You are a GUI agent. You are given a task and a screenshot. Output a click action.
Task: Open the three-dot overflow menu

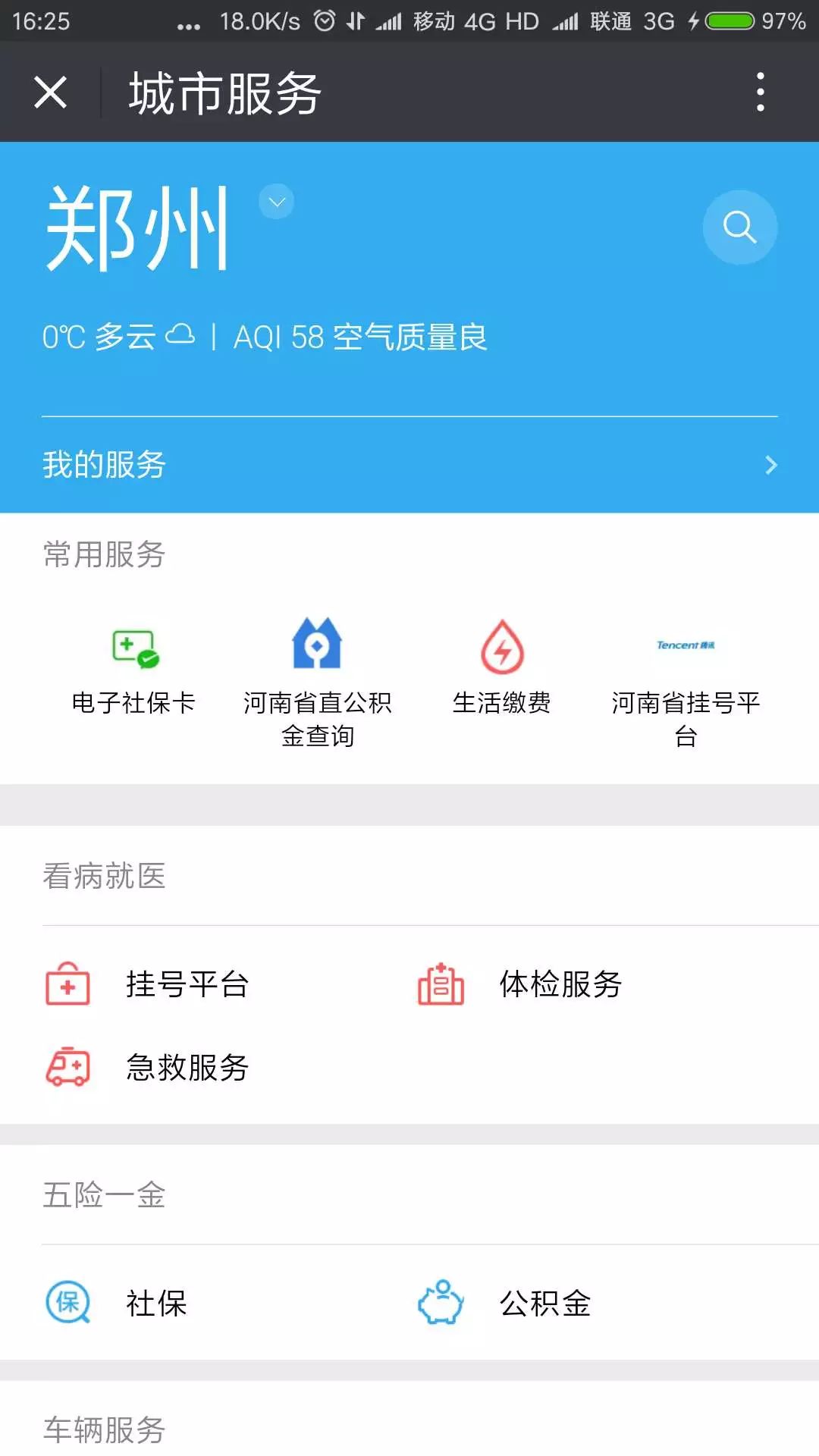tap(760, 93)
